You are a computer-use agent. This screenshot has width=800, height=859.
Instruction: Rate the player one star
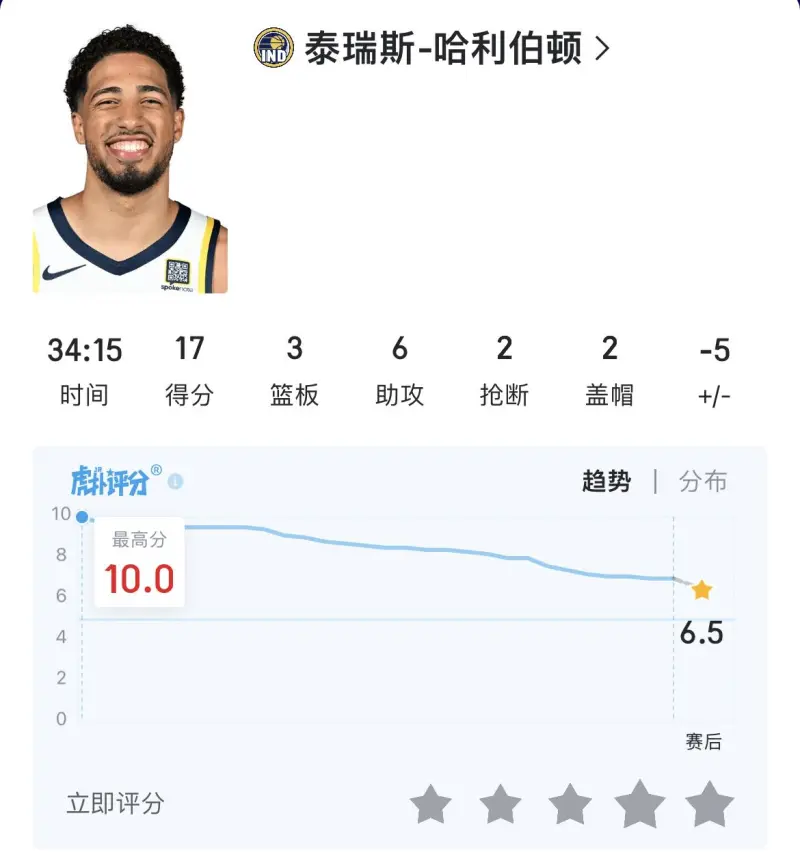(x=431, y=803)
